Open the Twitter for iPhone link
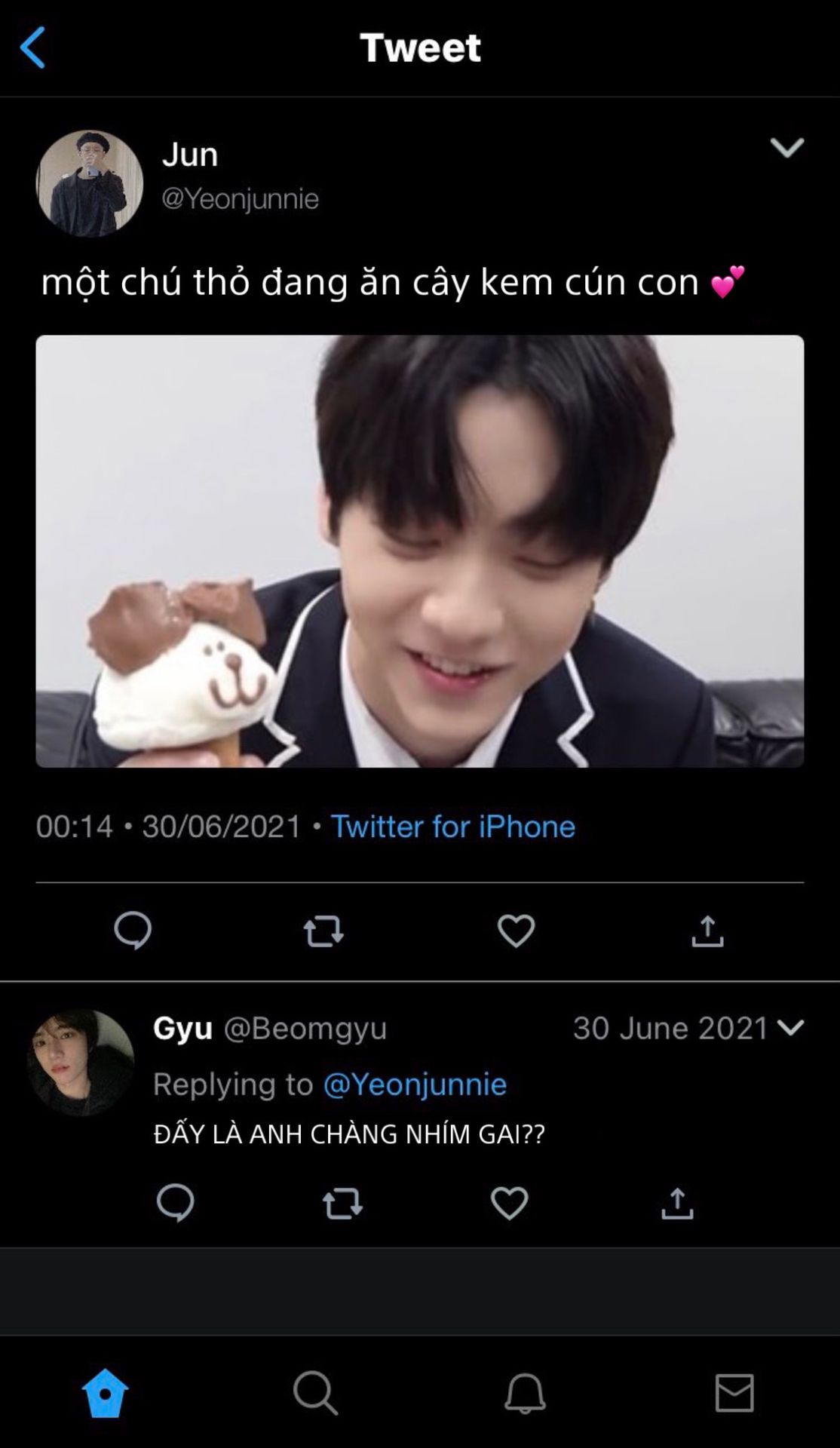This screenshot has height=1448, width=840. click(452, 827)
